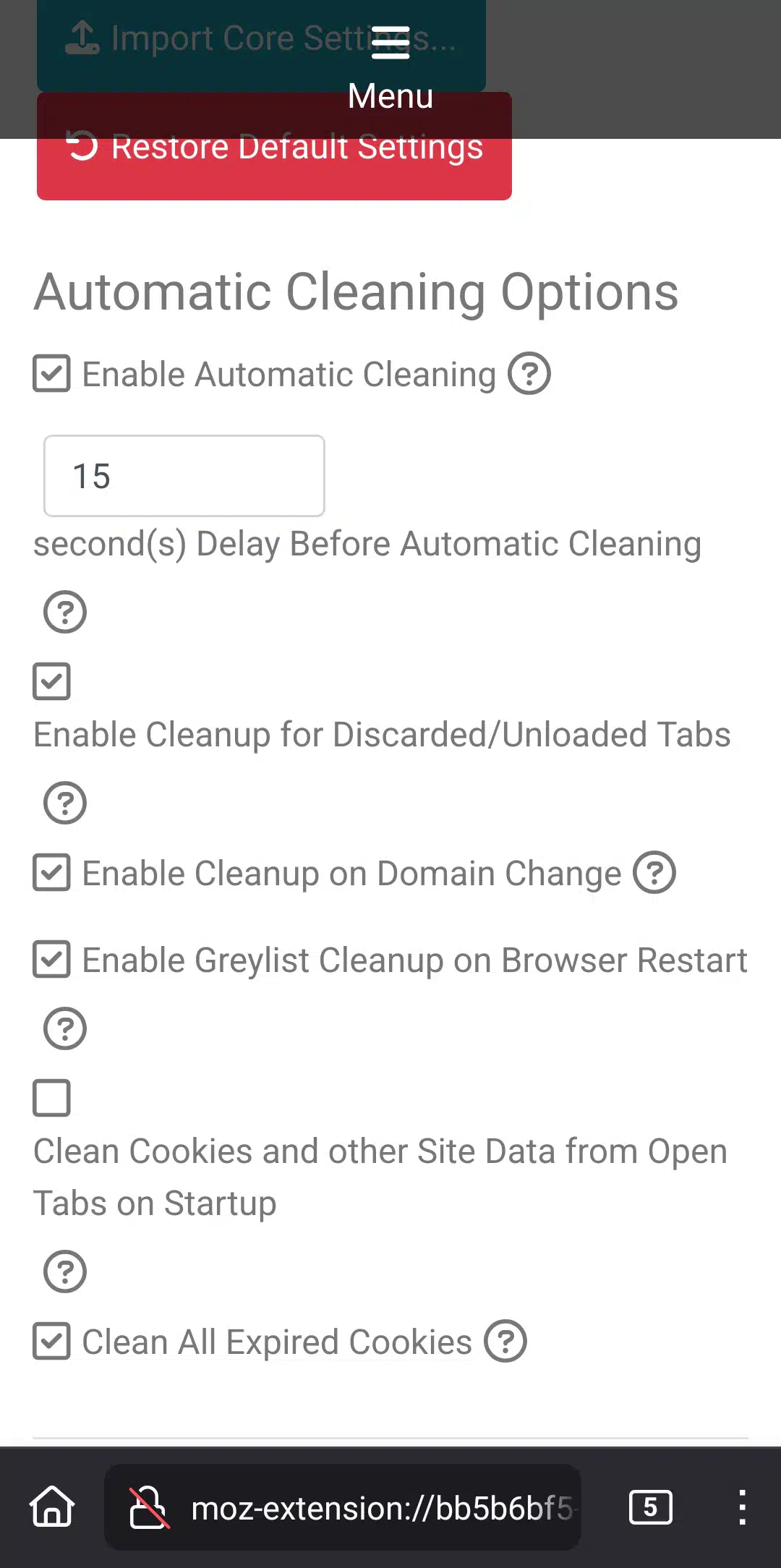This screenshot has width=781, height=1568.
Task: Tap Restore Default Settings button
Action: (x=274, y=146)
